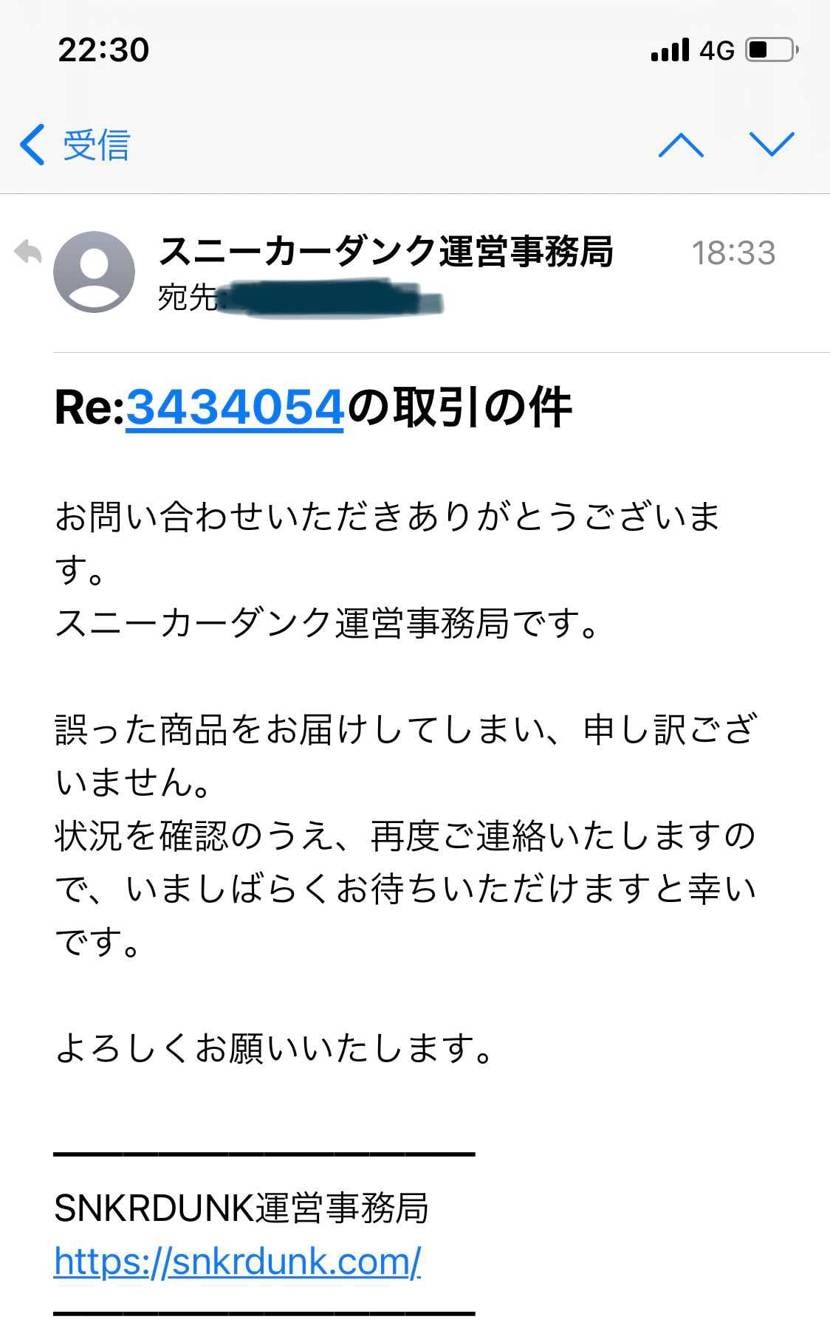Select the downward chevron to view next email

pos(770,145)
